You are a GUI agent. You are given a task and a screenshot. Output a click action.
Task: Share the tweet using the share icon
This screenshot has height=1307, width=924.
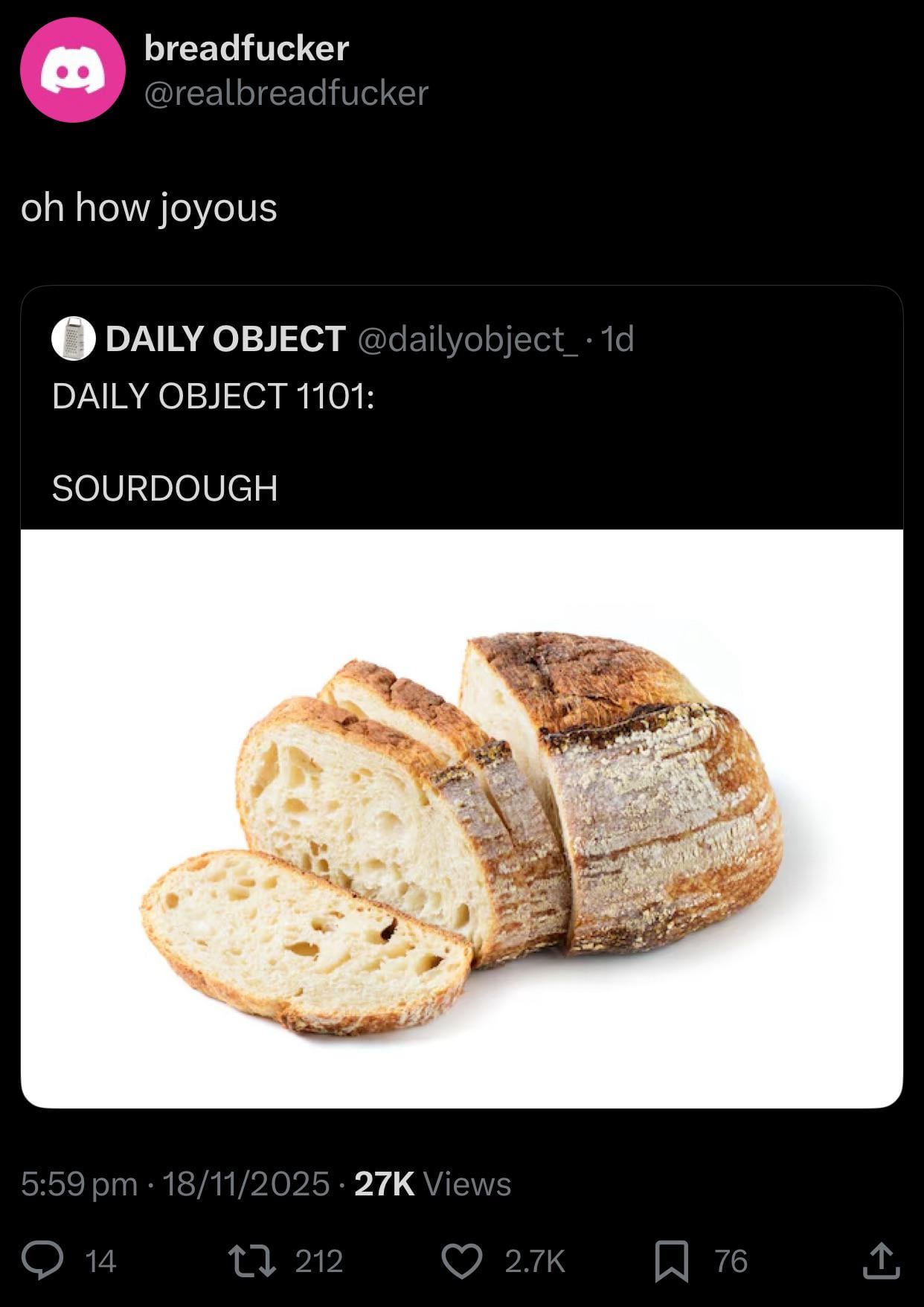pos(881,1261)
